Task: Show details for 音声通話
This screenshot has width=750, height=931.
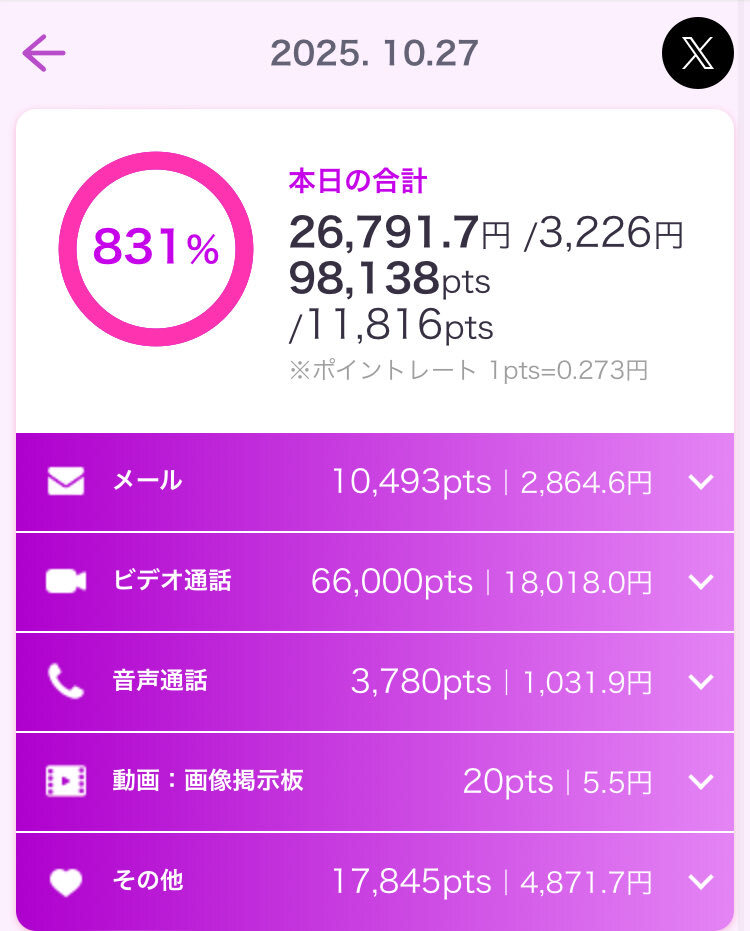Action: coord(701,682)
